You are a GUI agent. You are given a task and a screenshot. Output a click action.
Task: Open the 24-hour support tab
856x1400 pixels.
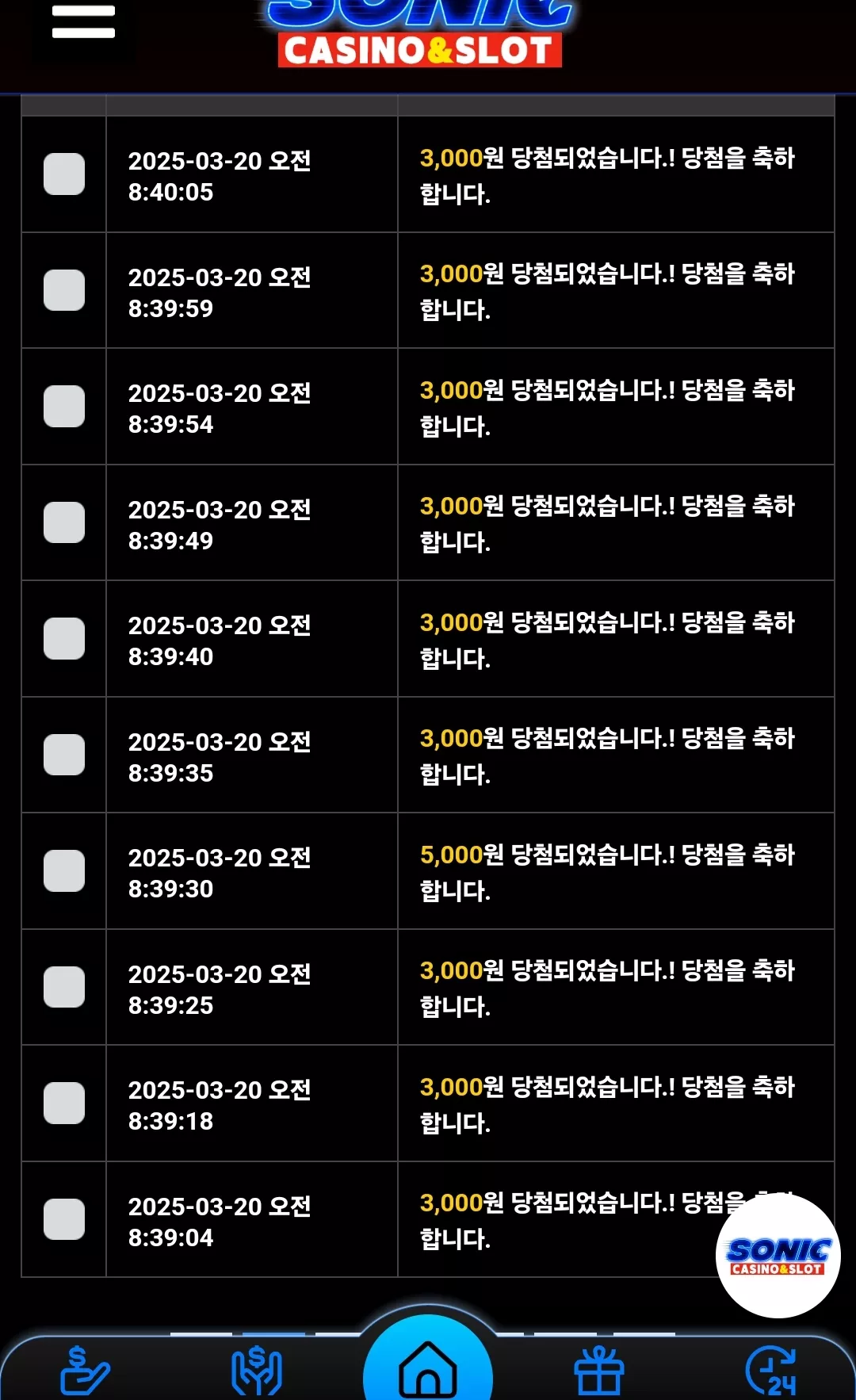point(771,1370)
